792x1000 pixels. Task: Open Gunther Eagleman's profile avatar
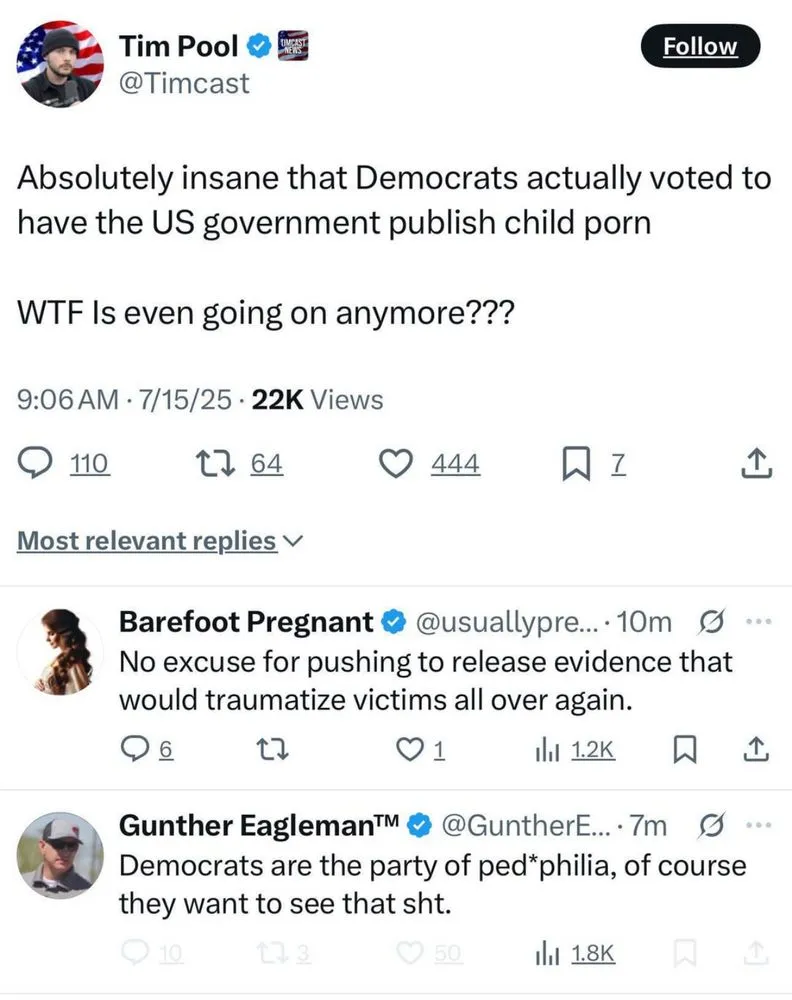pyautogui.click(x=60, y=853)
